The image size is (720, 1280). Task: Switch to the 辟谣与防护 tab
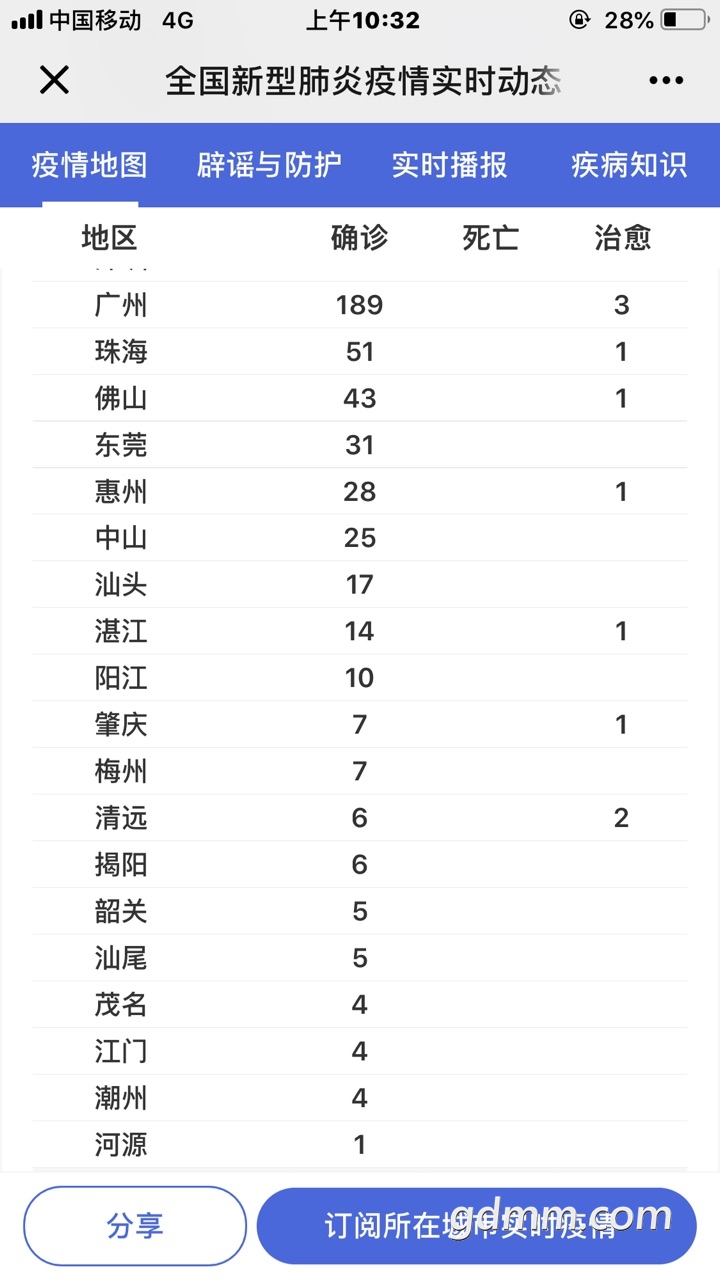tap(269, 165)
